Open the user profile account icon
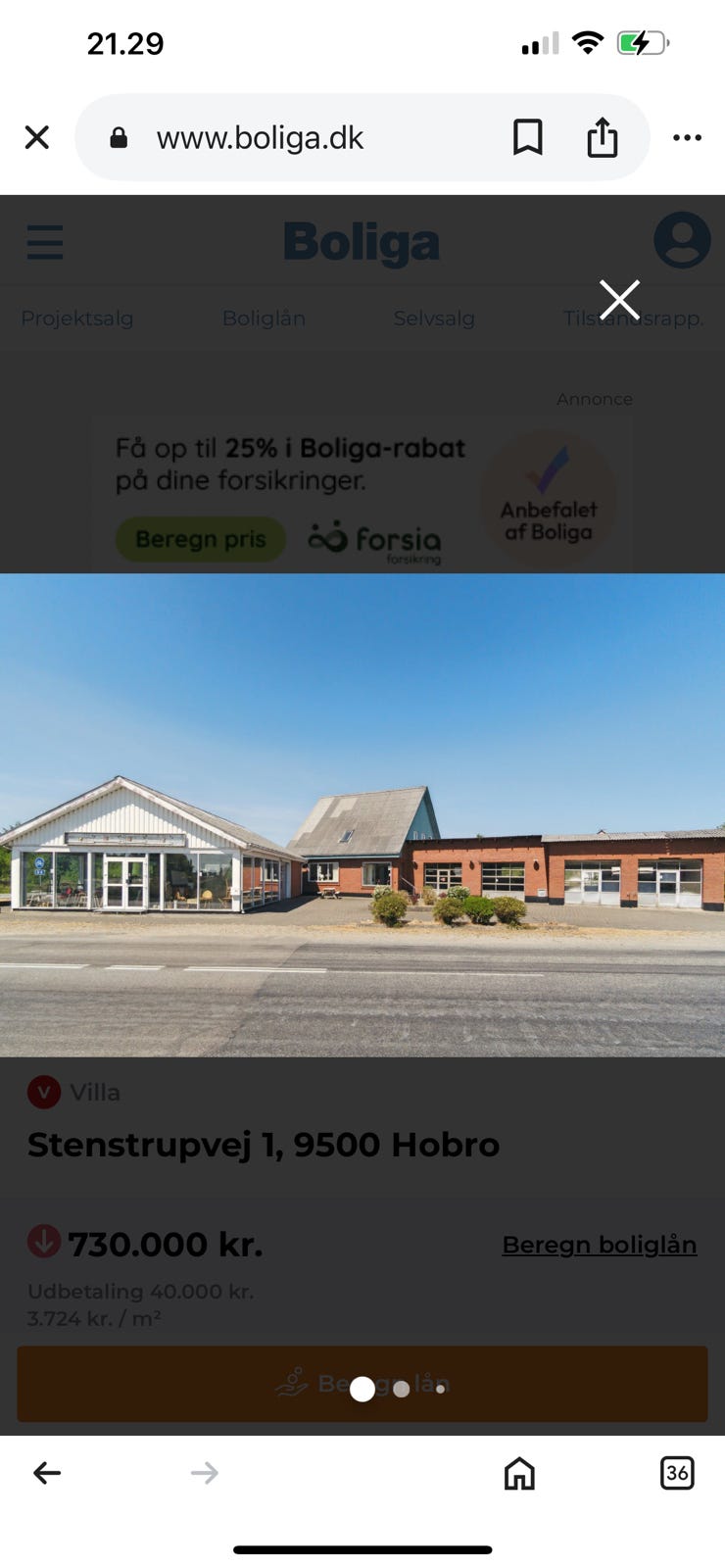725x1568 pixels. (x=682, y=242)
